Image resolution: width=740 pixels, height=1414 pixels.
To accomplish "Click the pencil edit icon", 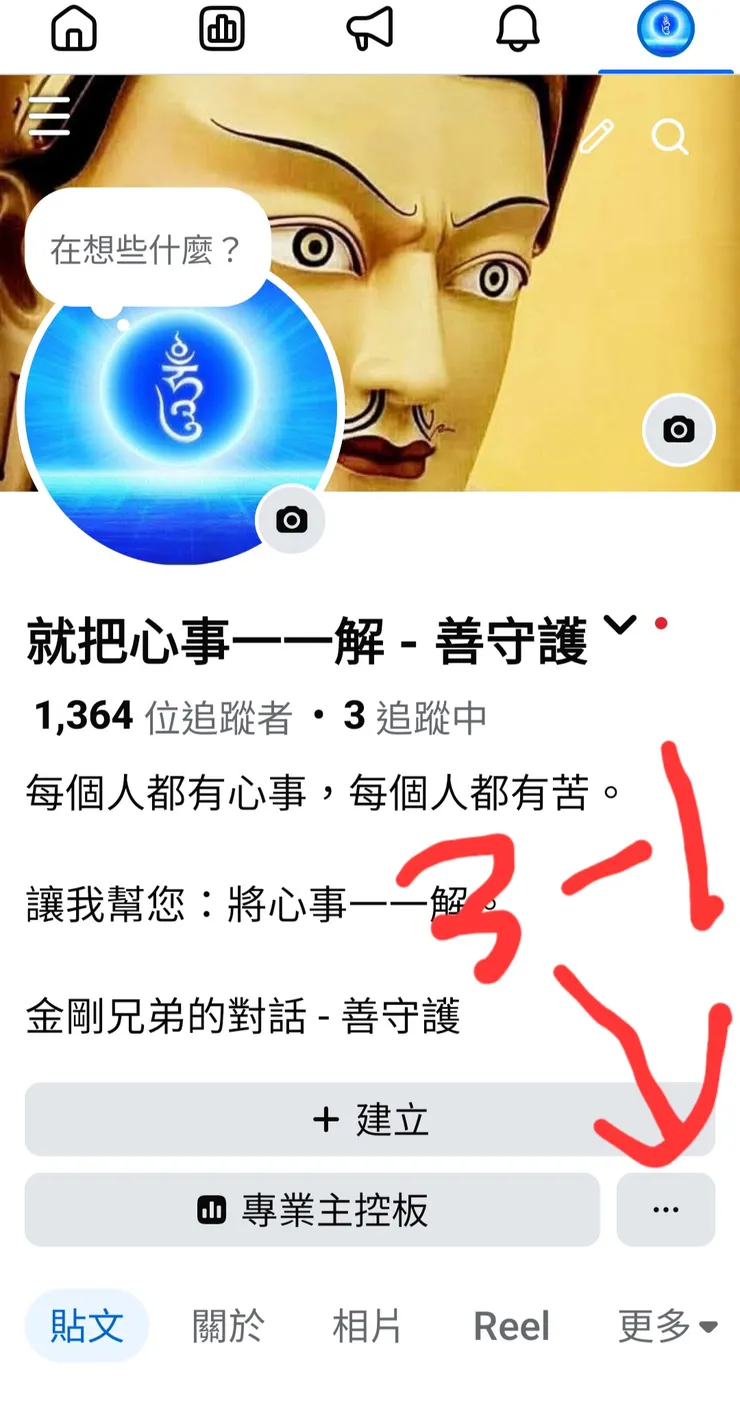I will (x=596, y=139).
